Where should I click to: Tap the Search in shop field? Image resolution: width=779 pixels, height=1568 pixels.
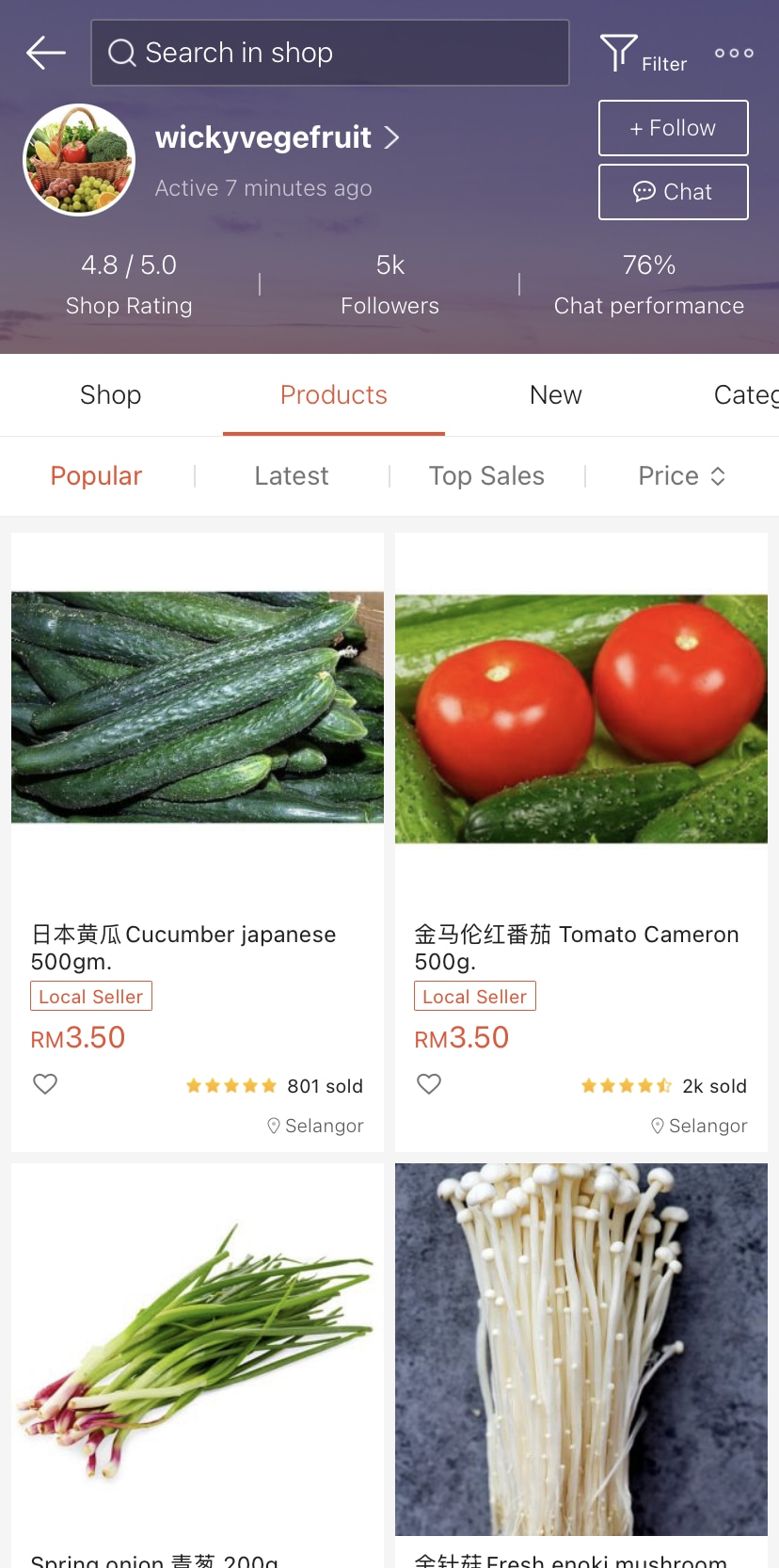(329, 53)
